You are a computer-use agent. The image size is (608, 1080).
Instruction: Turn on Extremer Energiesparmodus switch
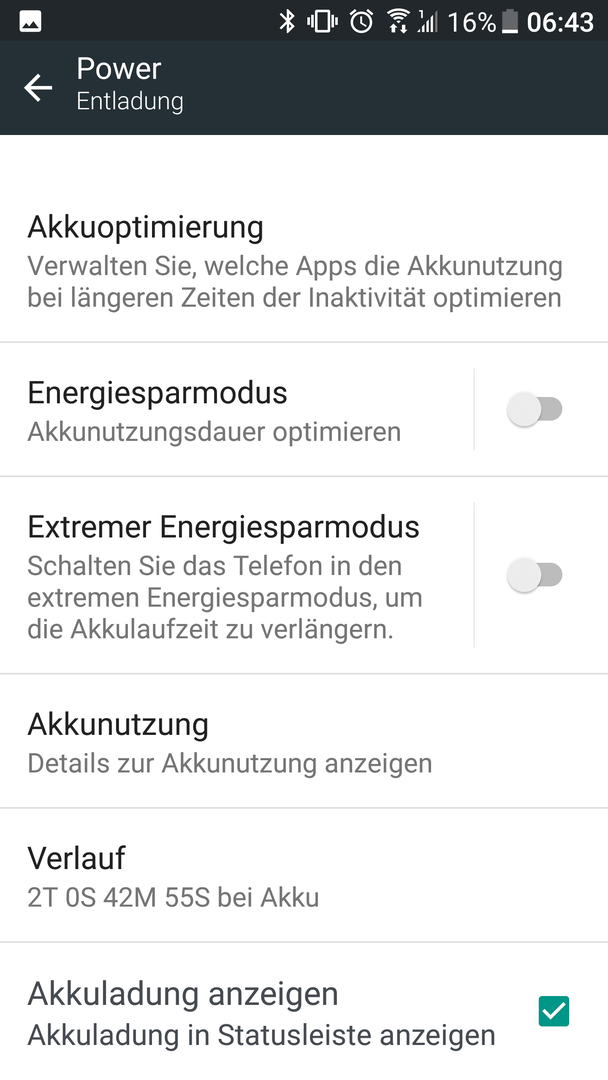(x=535, y=574)
